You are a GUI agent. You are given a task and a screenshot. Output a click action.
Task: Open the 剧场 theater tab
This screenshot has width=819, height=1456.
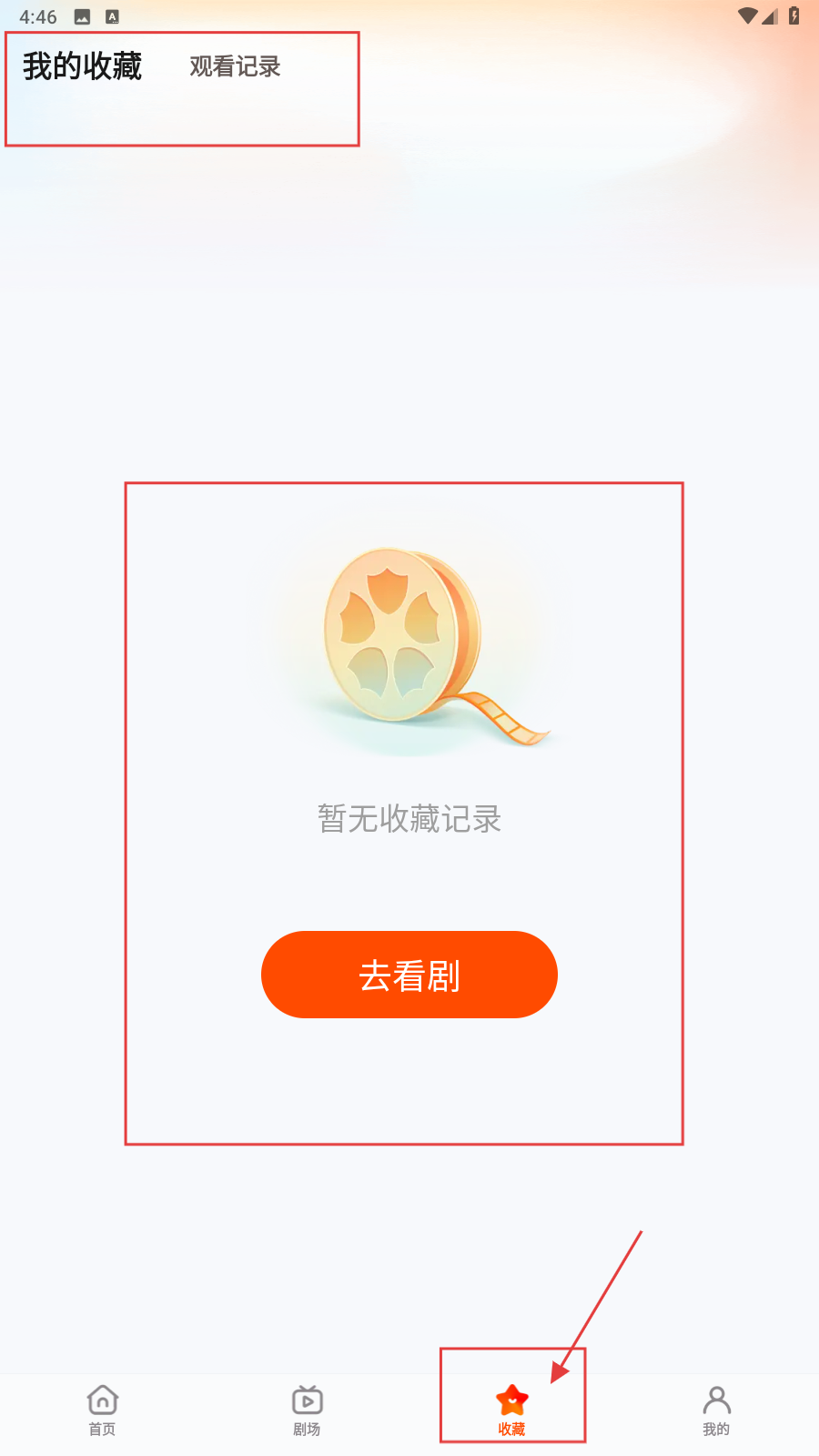307,1410
